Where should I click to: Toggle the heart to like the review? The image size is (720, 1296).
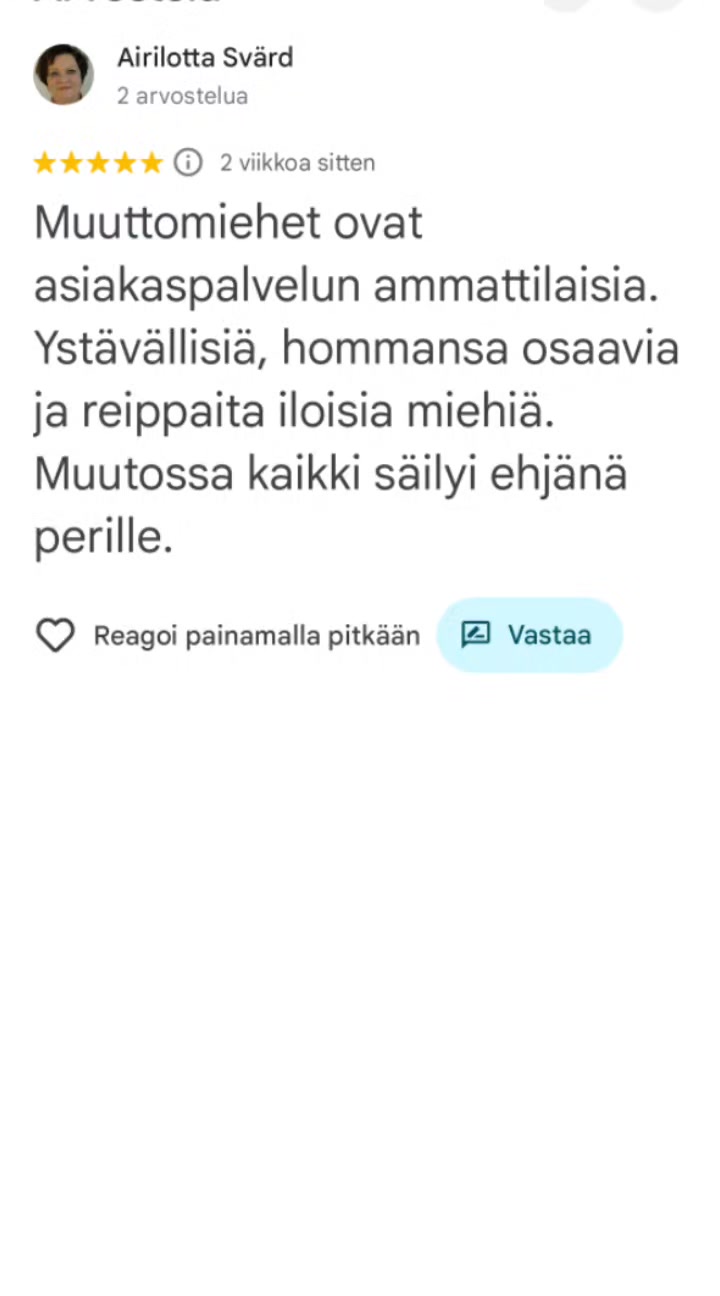pyautogui.click(x=55, y=634)
